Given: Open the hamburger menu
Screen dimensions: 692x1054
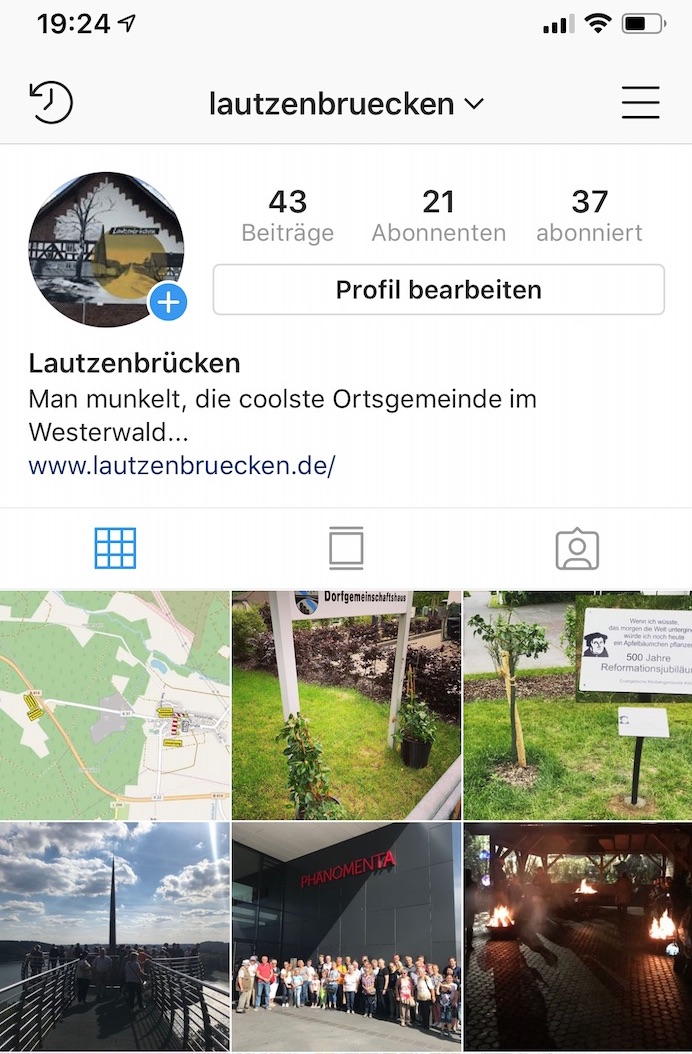Looking at the screenshot, I should tap(640, 102).
